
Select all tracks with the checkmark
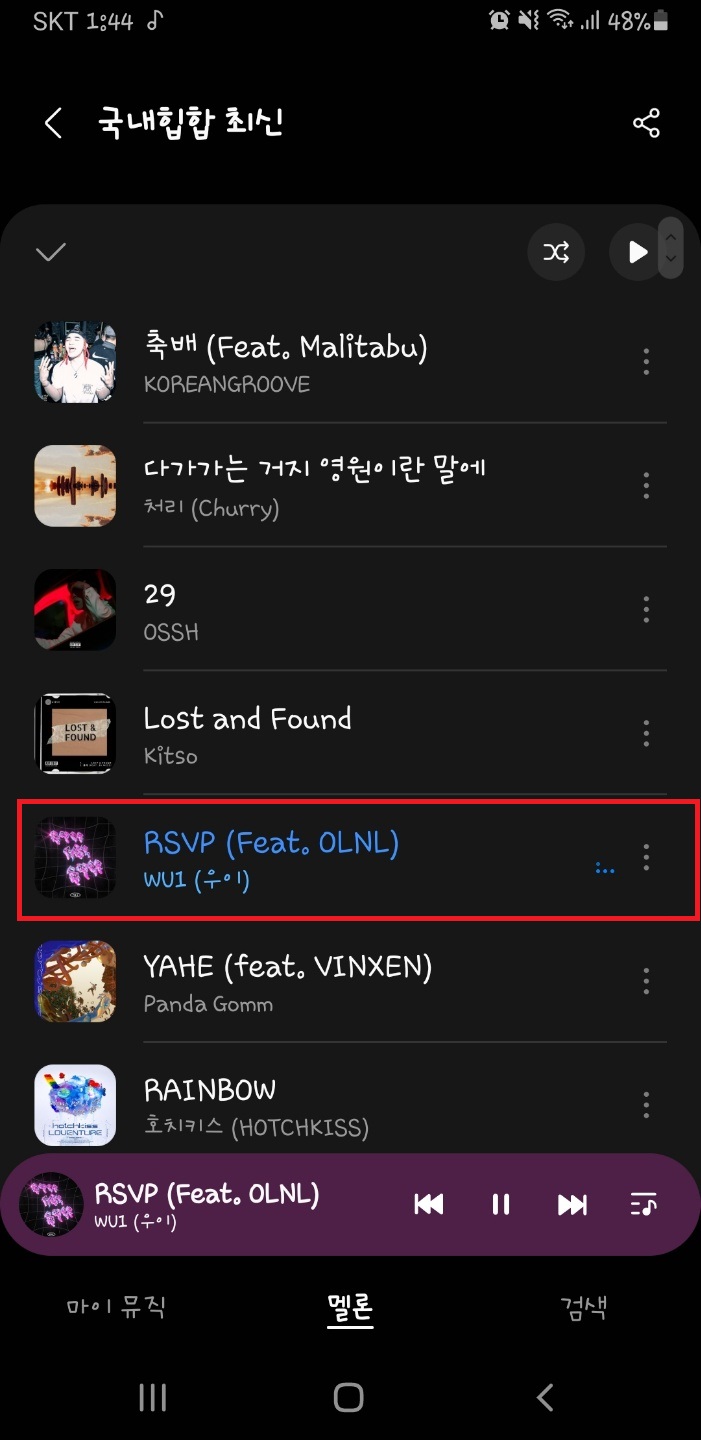tap(50, 252)
